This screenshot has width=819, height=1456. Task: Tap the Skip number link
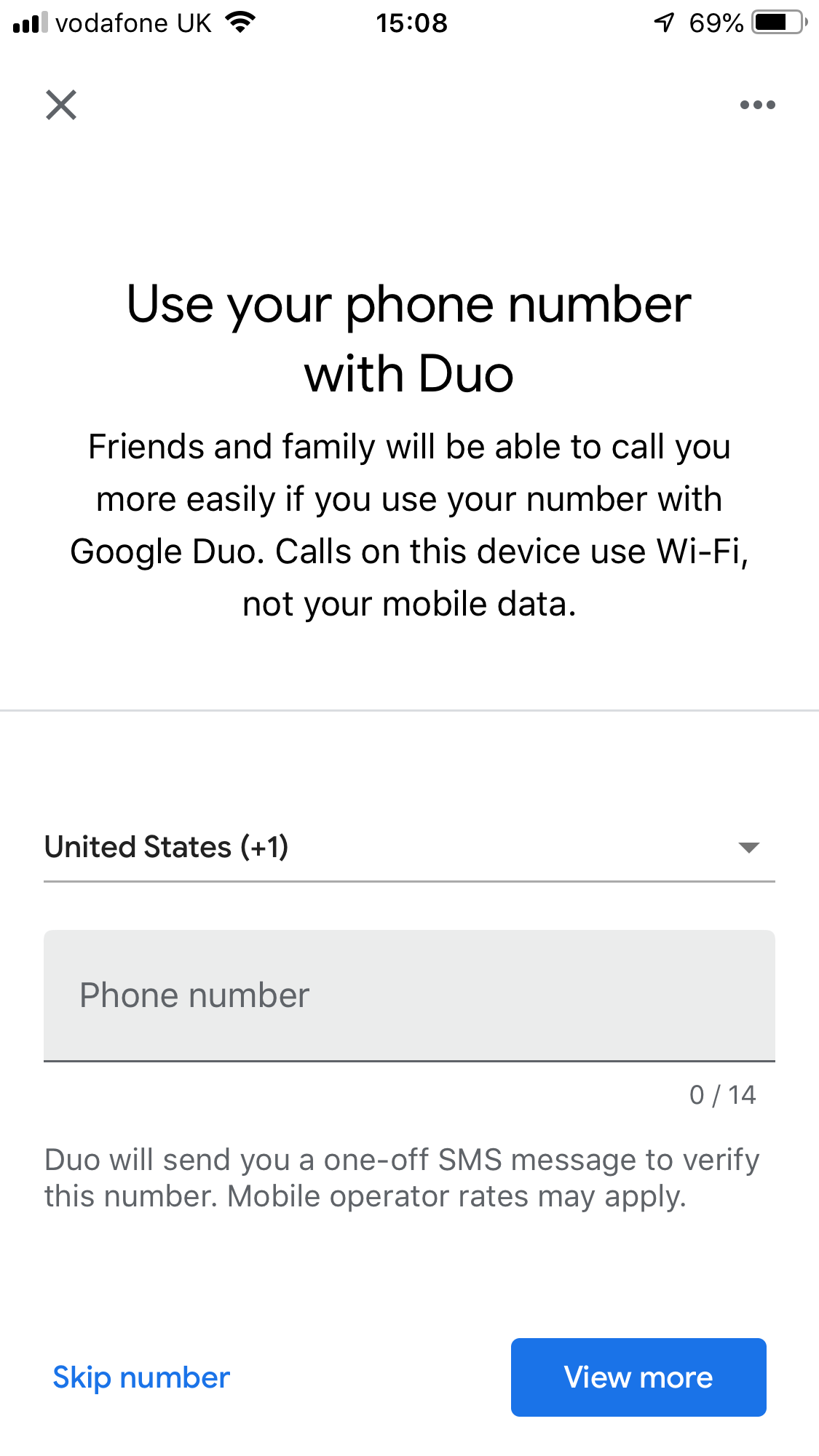pos(141,1377)
